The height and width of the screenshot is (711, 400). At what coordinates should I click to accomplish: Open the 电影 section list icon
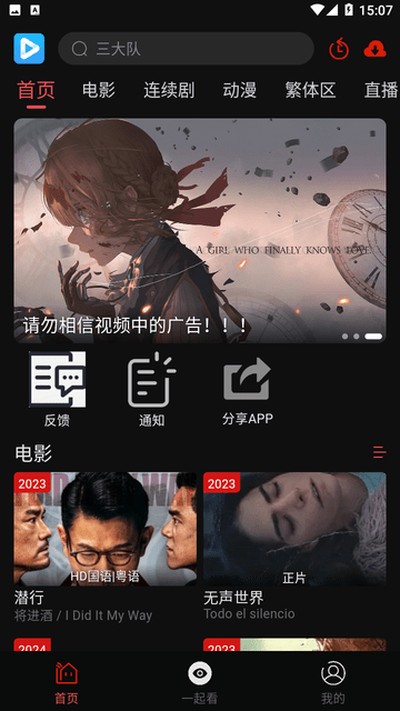pos(380,452)
